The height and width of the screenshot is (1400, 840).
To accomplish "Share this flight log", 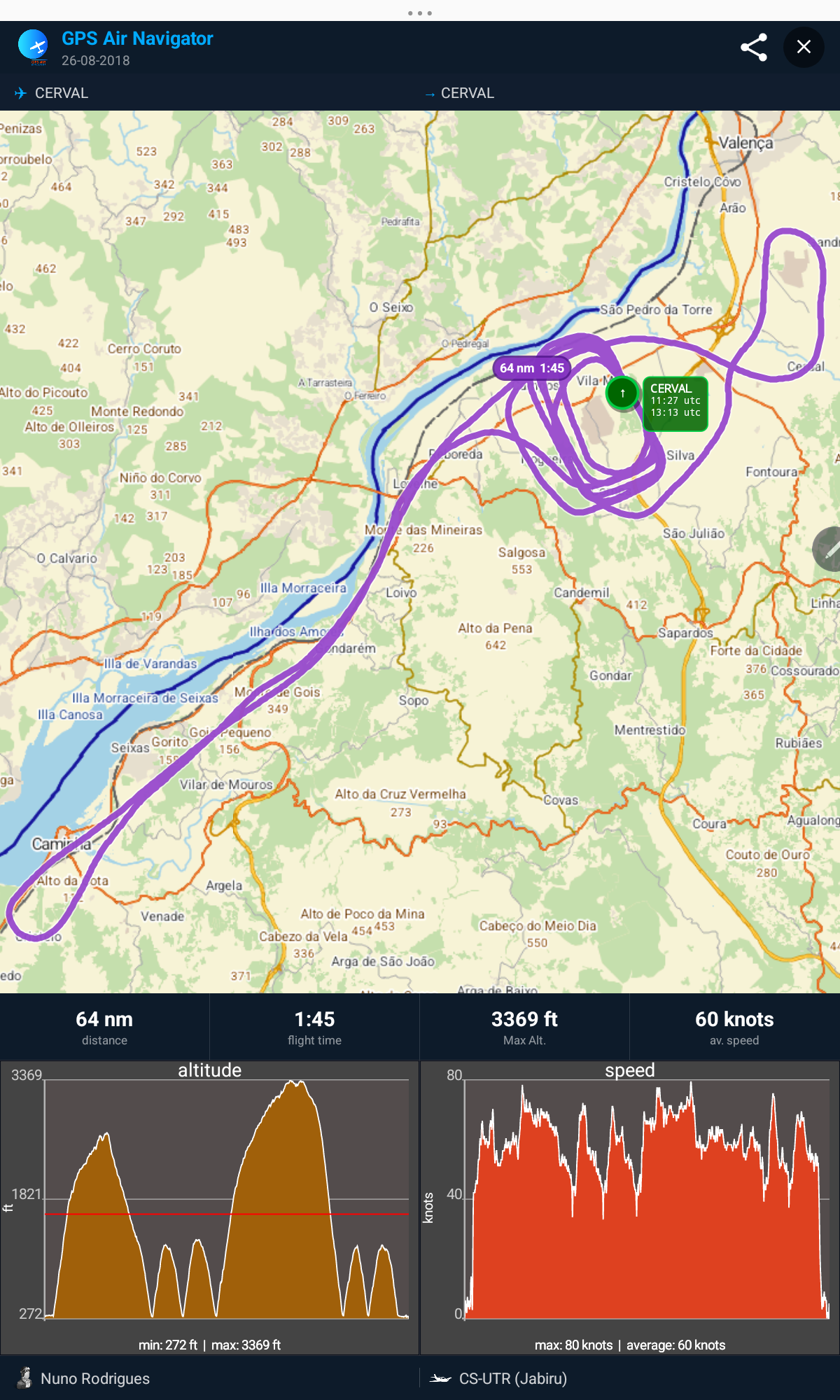I will coord(754,47).
